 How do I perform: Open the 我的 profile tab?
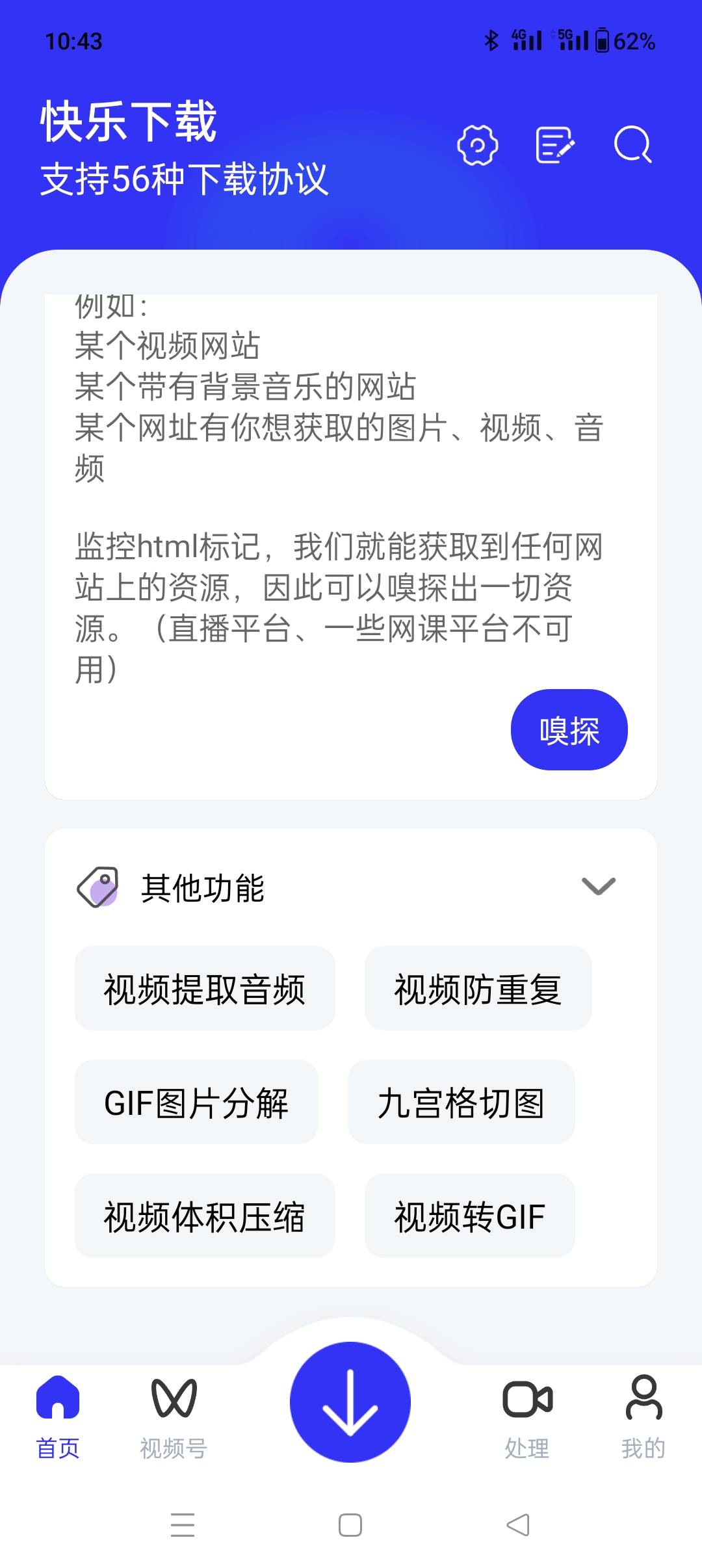pyautogui.click(x=643, y=1414)
